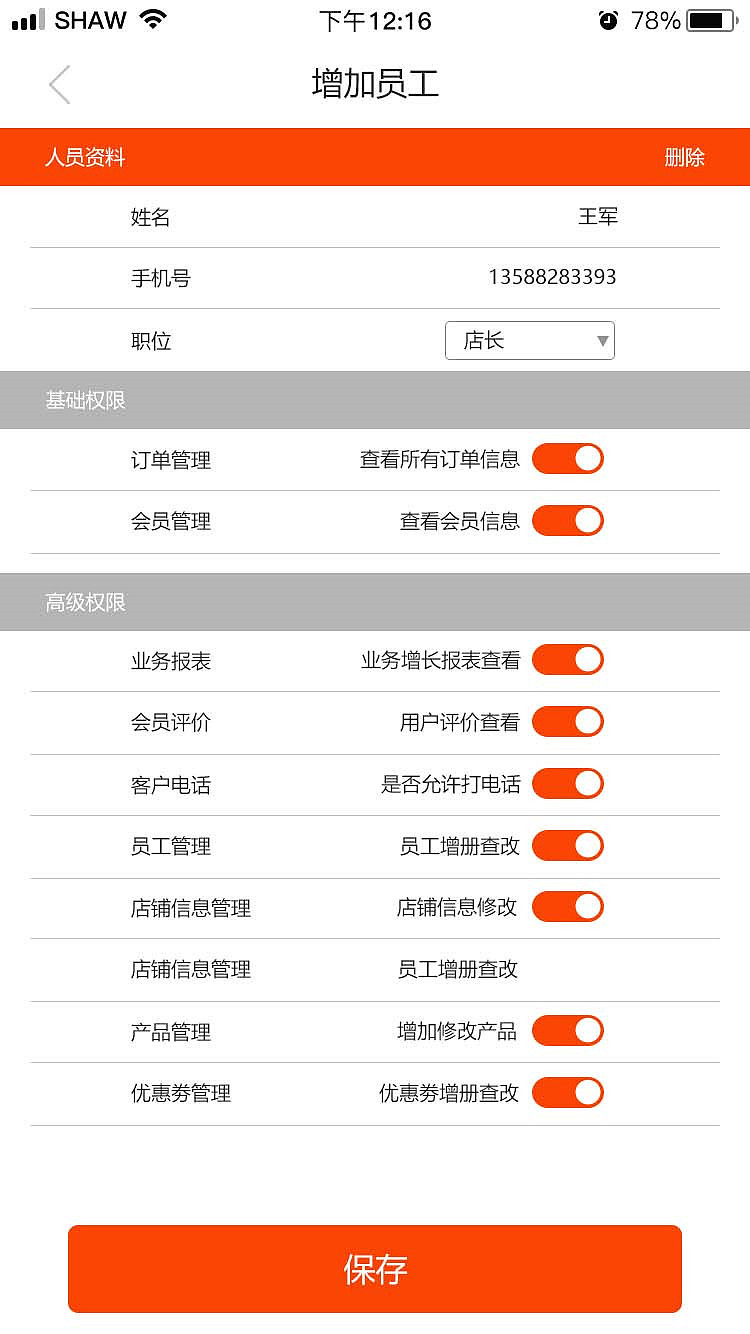750x1334 pixels.
Task: Toggle 查看会员信息 switch off
Action: click(567, 520)
